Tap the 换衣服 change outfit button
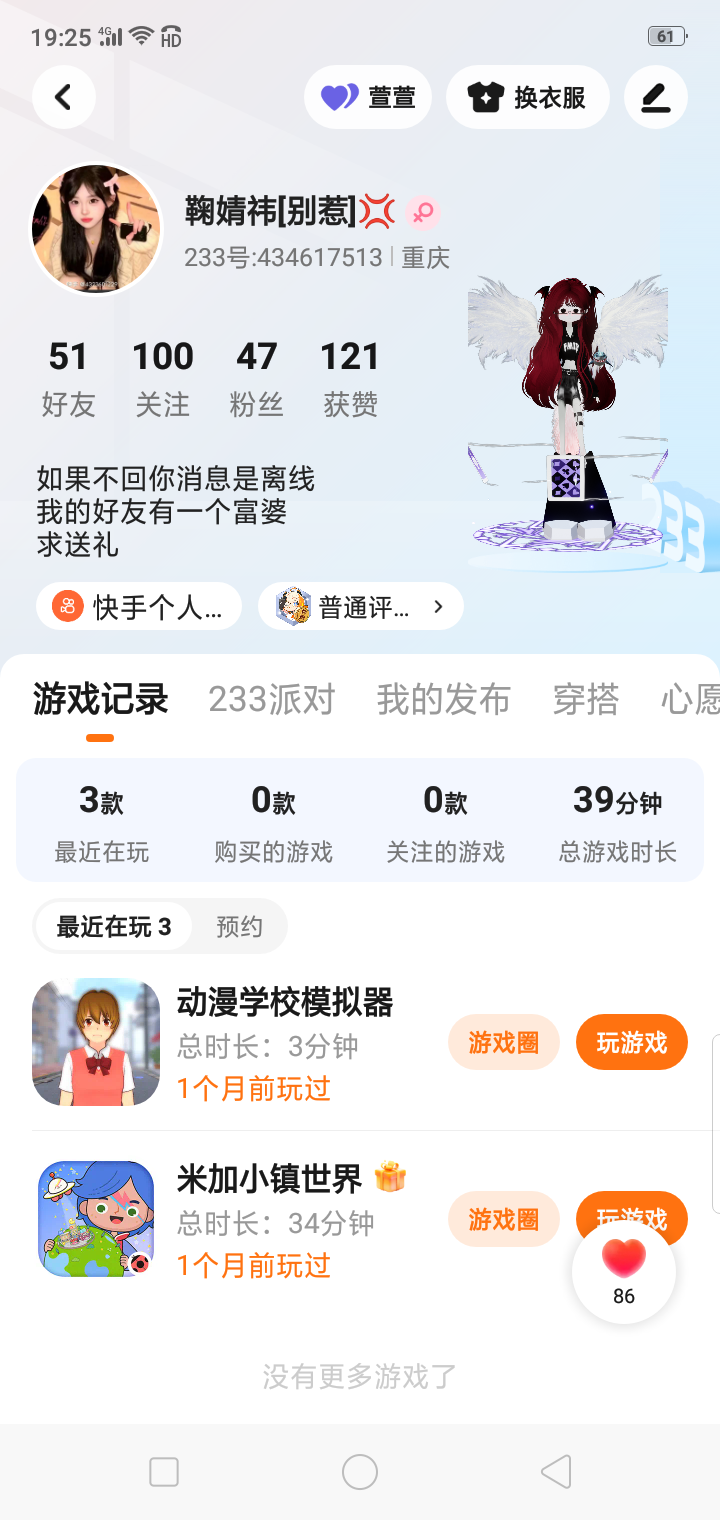Screen dimensions: 720x1520 coord(527,97)
